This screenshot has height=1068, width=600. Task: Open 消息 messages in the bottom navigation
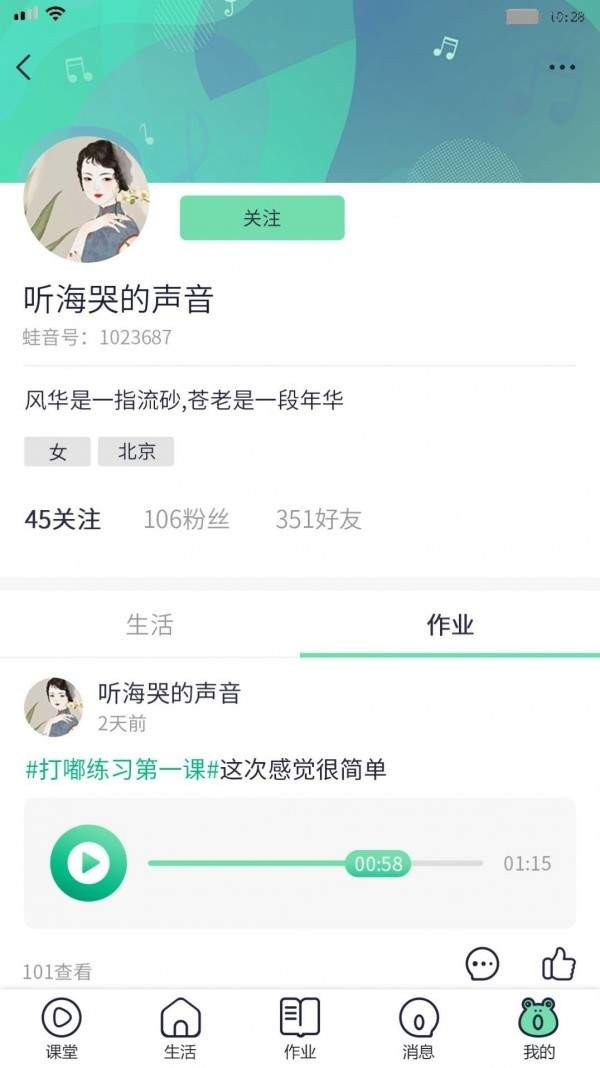418,1028
